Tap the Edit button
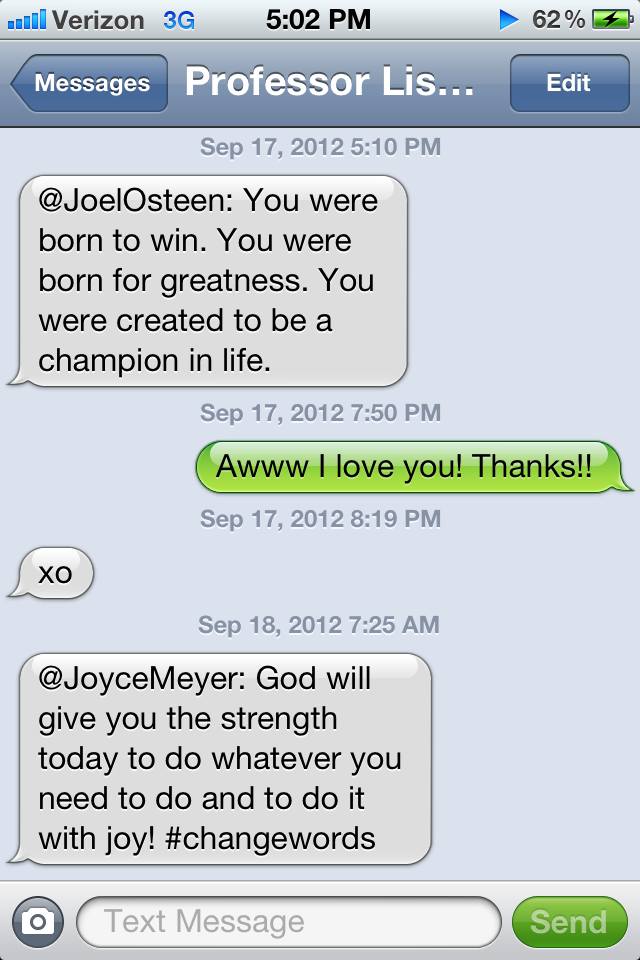This screenshot has width=640, height=960. 568,84
